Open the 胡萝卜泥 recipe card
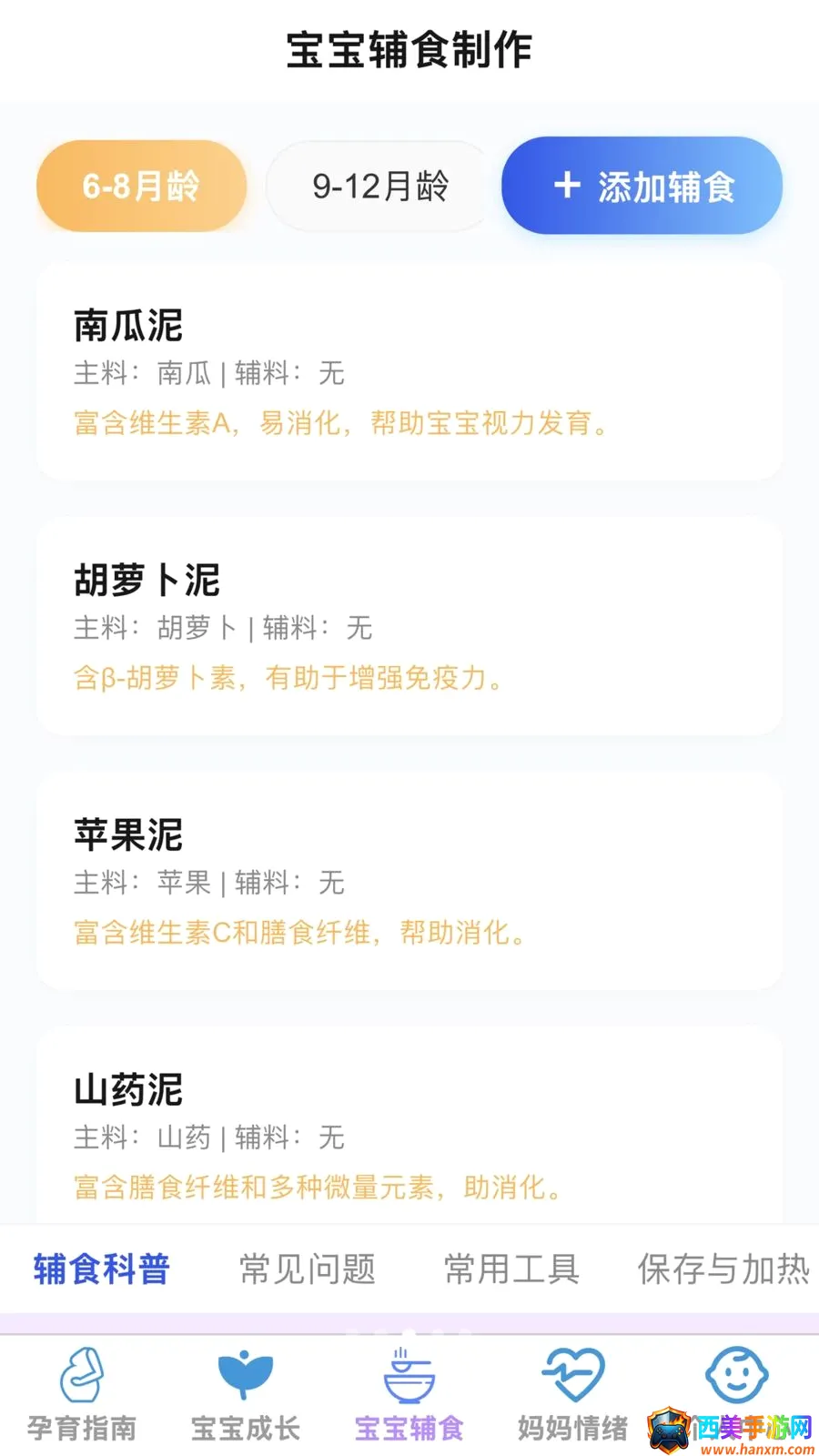Image resolution: width=819 pixels, height=1456 pixels. coord(409,626)
